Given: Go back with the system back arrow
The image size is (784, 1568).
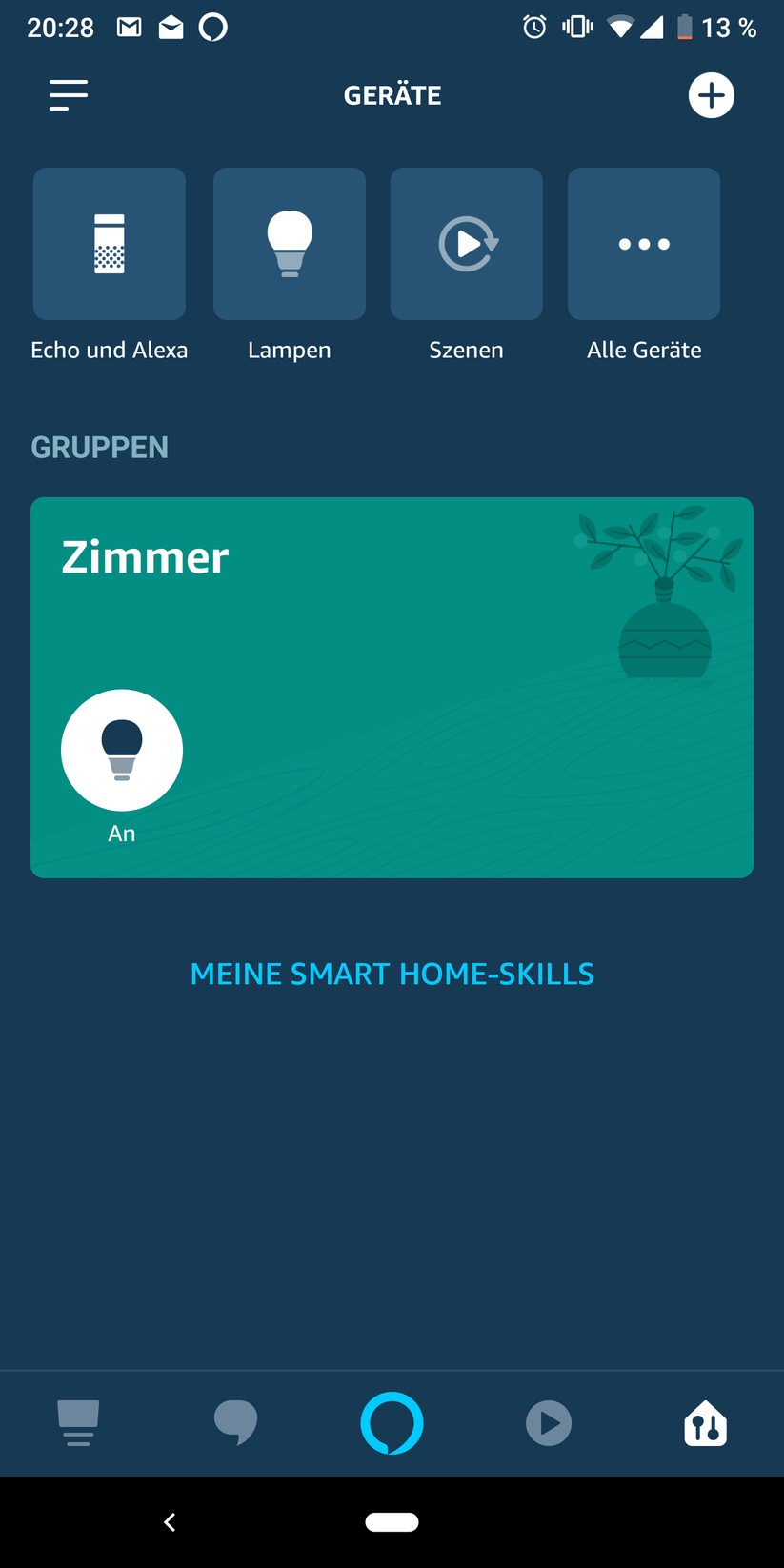Looking at the screenshot, I should [170, 1522].
